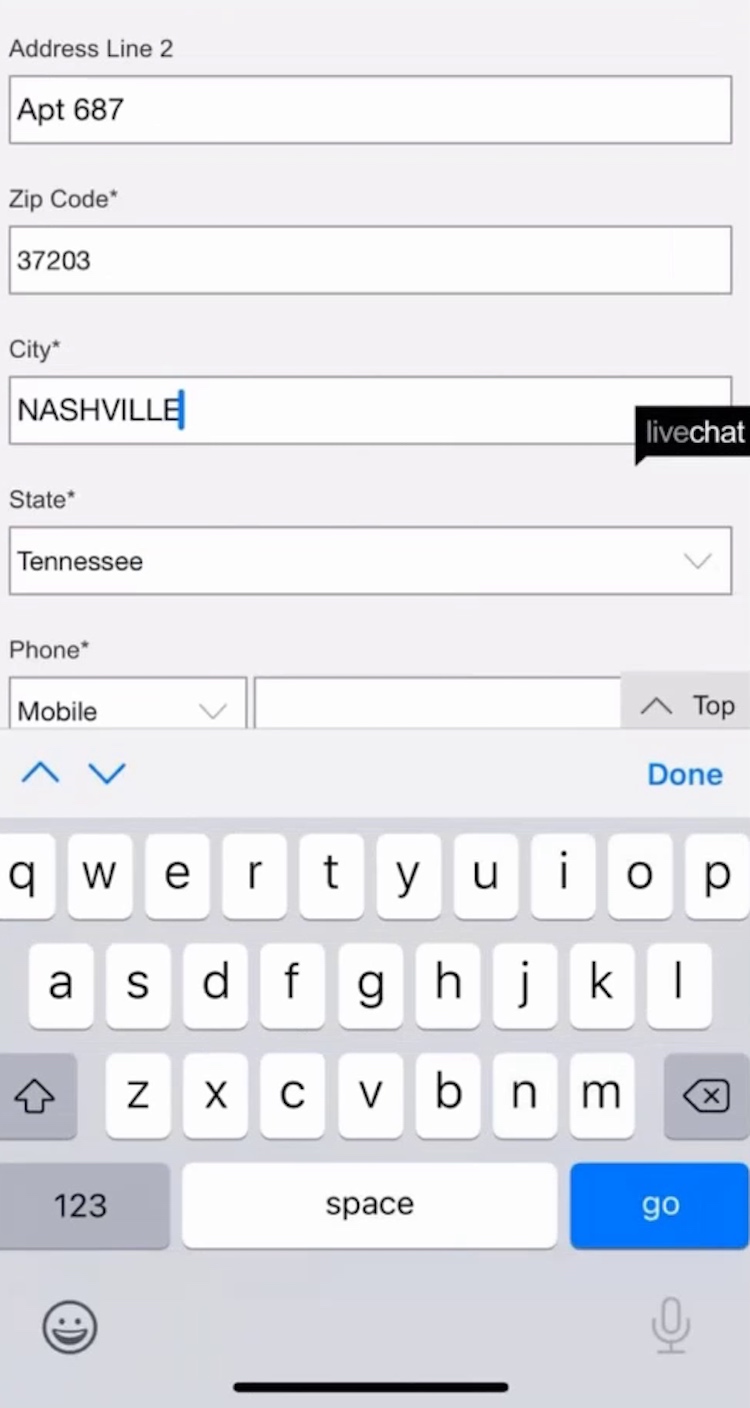Viewport: 750px width, 1408px height.
Task: Jump back to Top of page
Action: pyautogui.click(x=688, y=705)
